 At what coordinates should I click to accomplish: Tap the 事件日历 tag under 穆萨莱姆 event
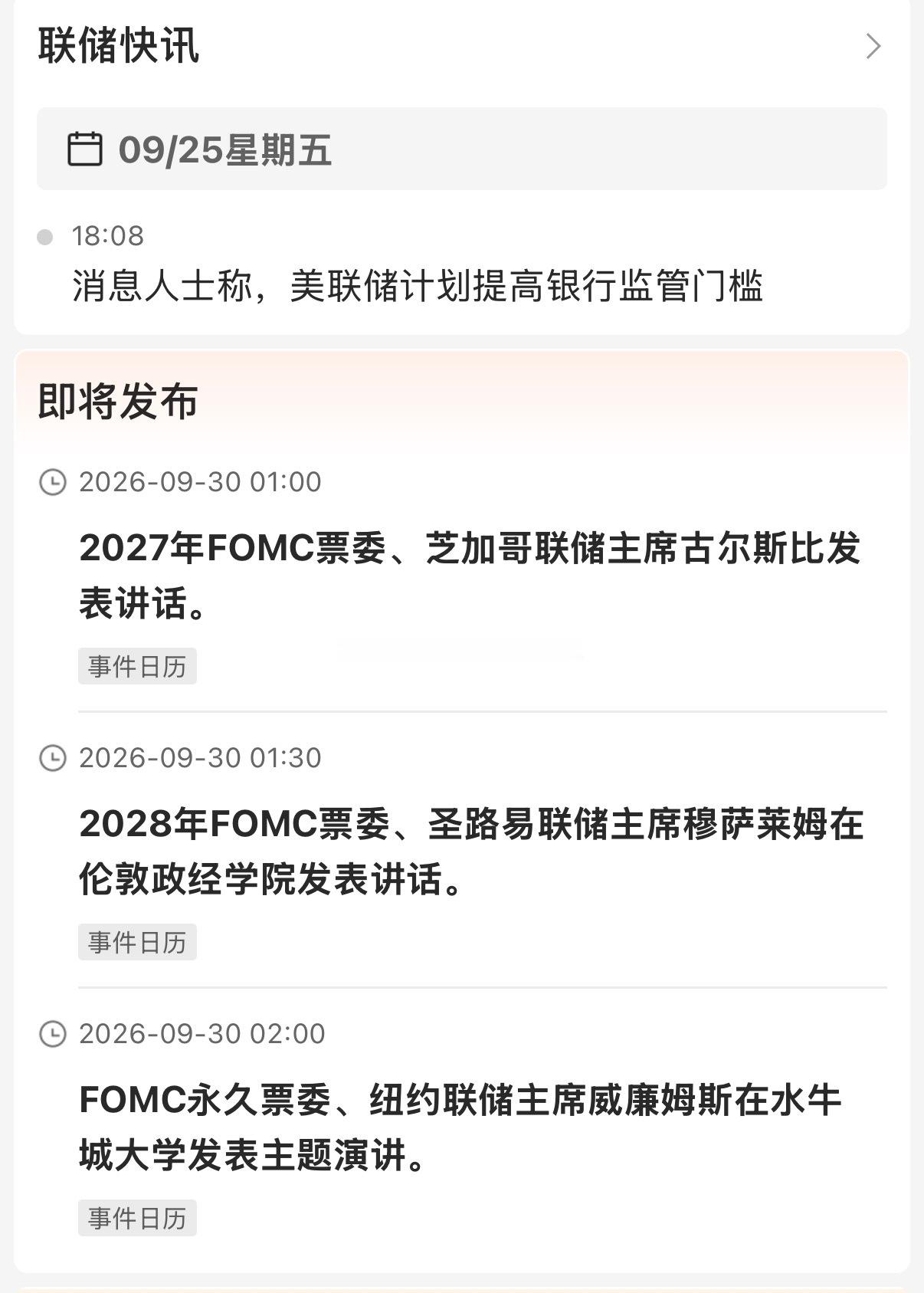click(x=137, y=942)
